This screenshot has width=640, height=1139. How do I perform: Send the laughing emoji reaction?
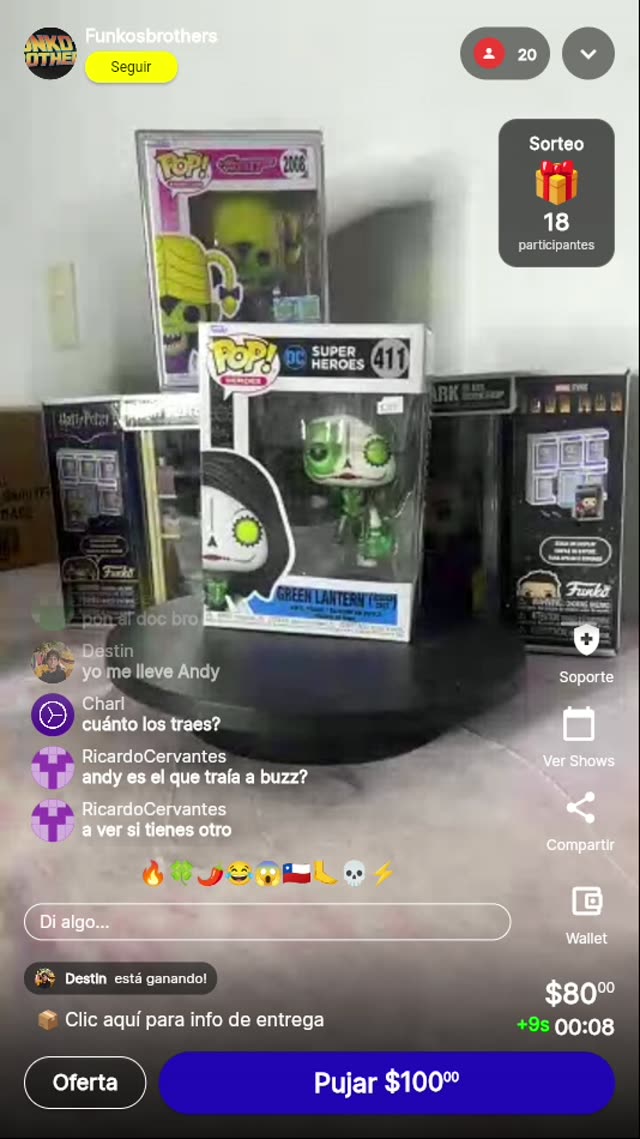click(238, 873)
